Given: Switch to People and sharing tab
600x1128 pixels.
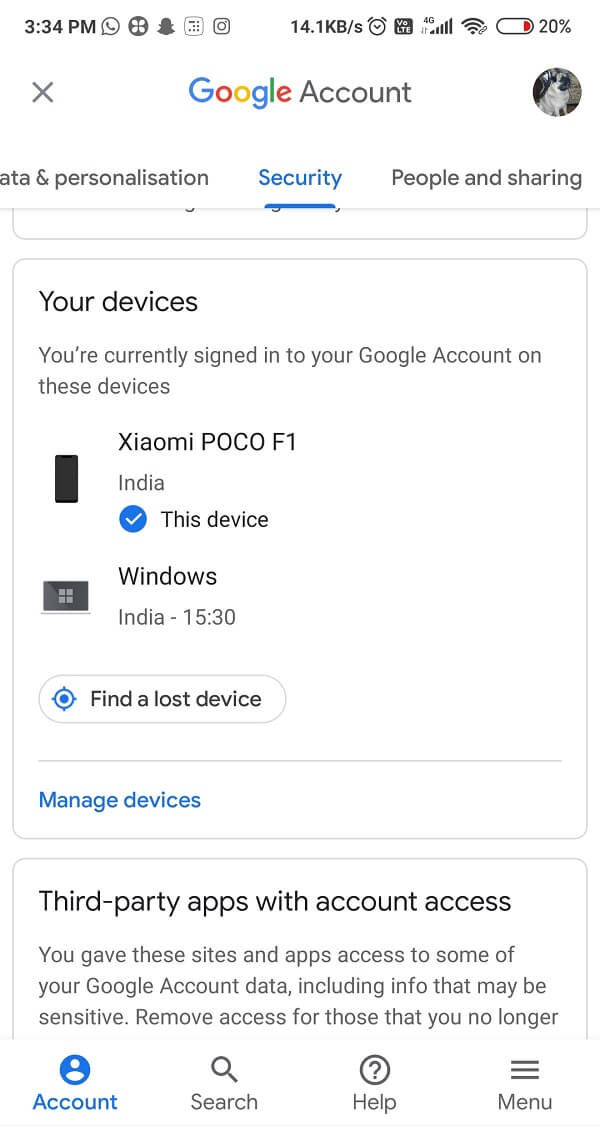Looking at the screenshot, I should 486,178.
